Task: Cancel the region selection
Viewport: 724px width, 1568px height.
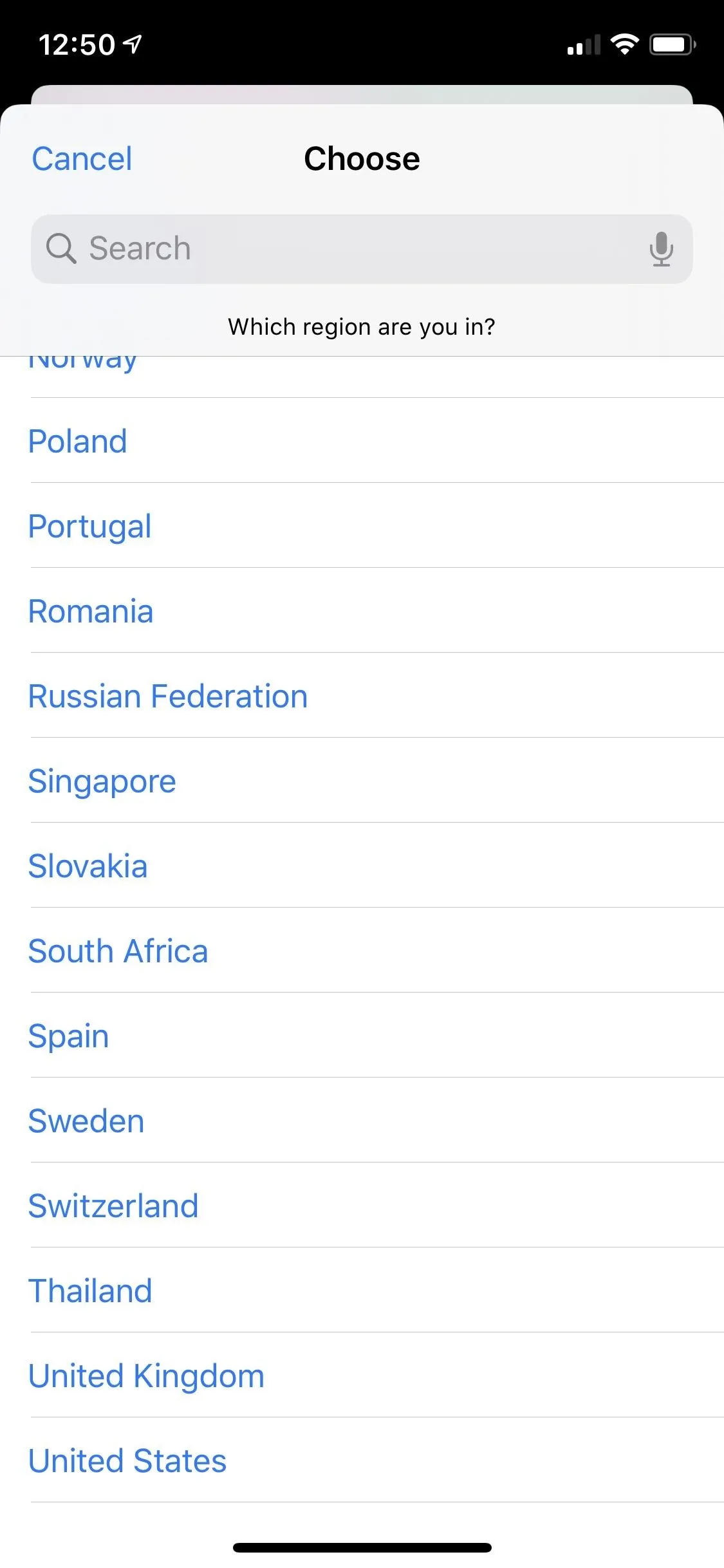Action: pyautogui.click(x=82, y=159)
